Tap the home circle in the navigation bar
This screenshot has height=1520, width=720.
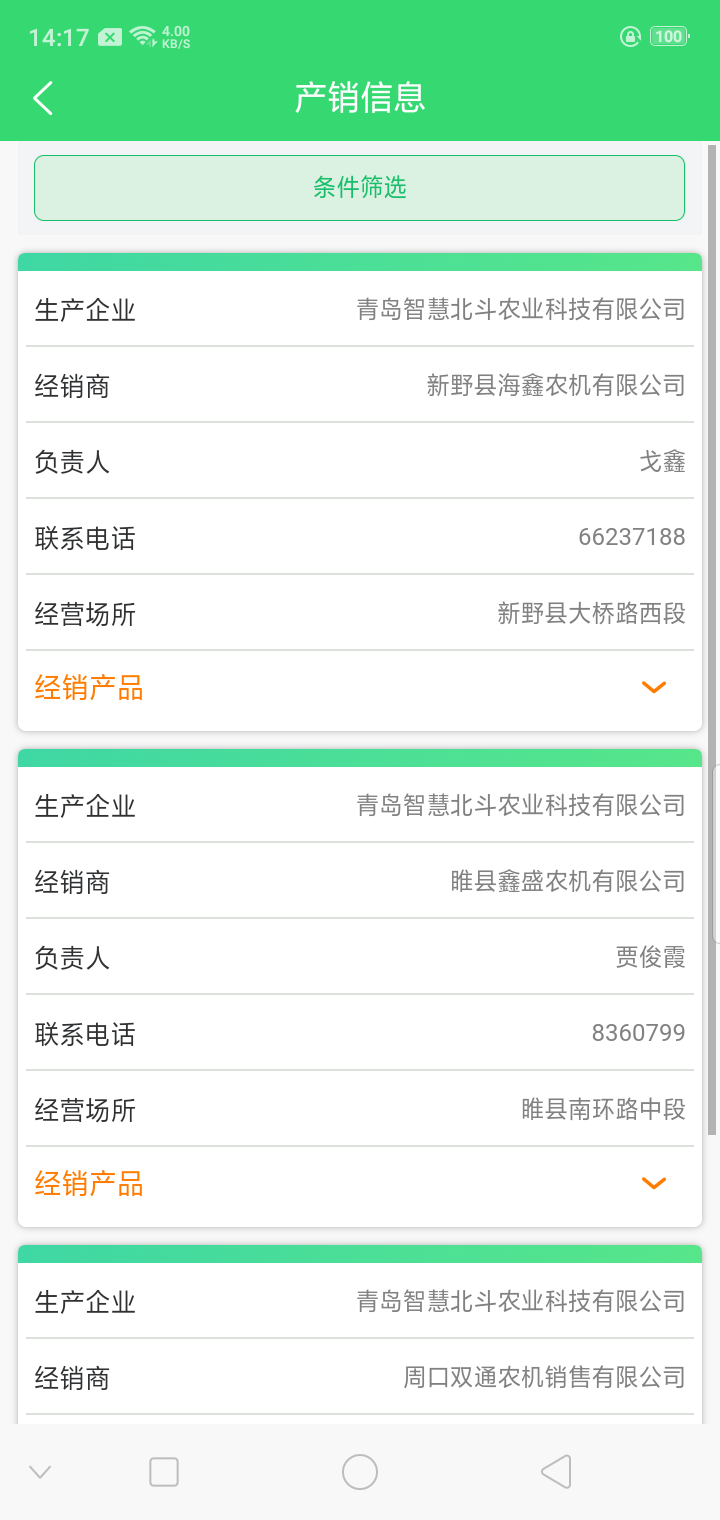pos(360,1471)
